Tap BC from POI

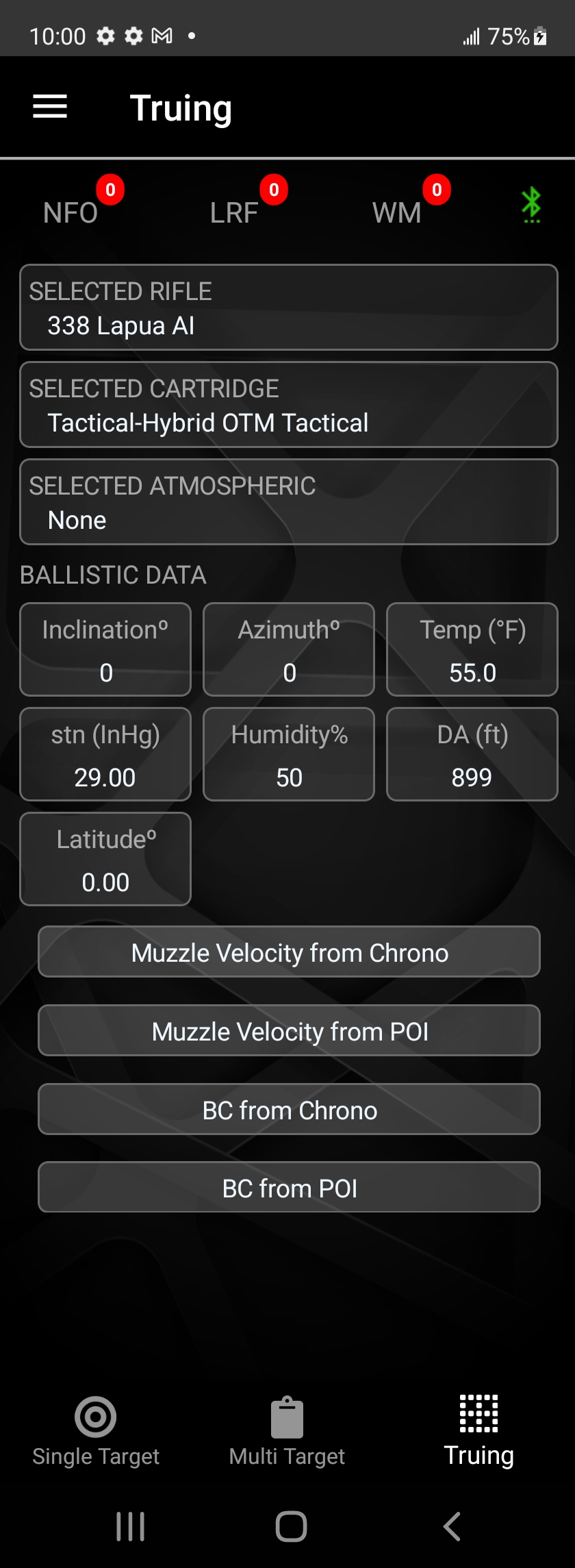[287, 1187]
